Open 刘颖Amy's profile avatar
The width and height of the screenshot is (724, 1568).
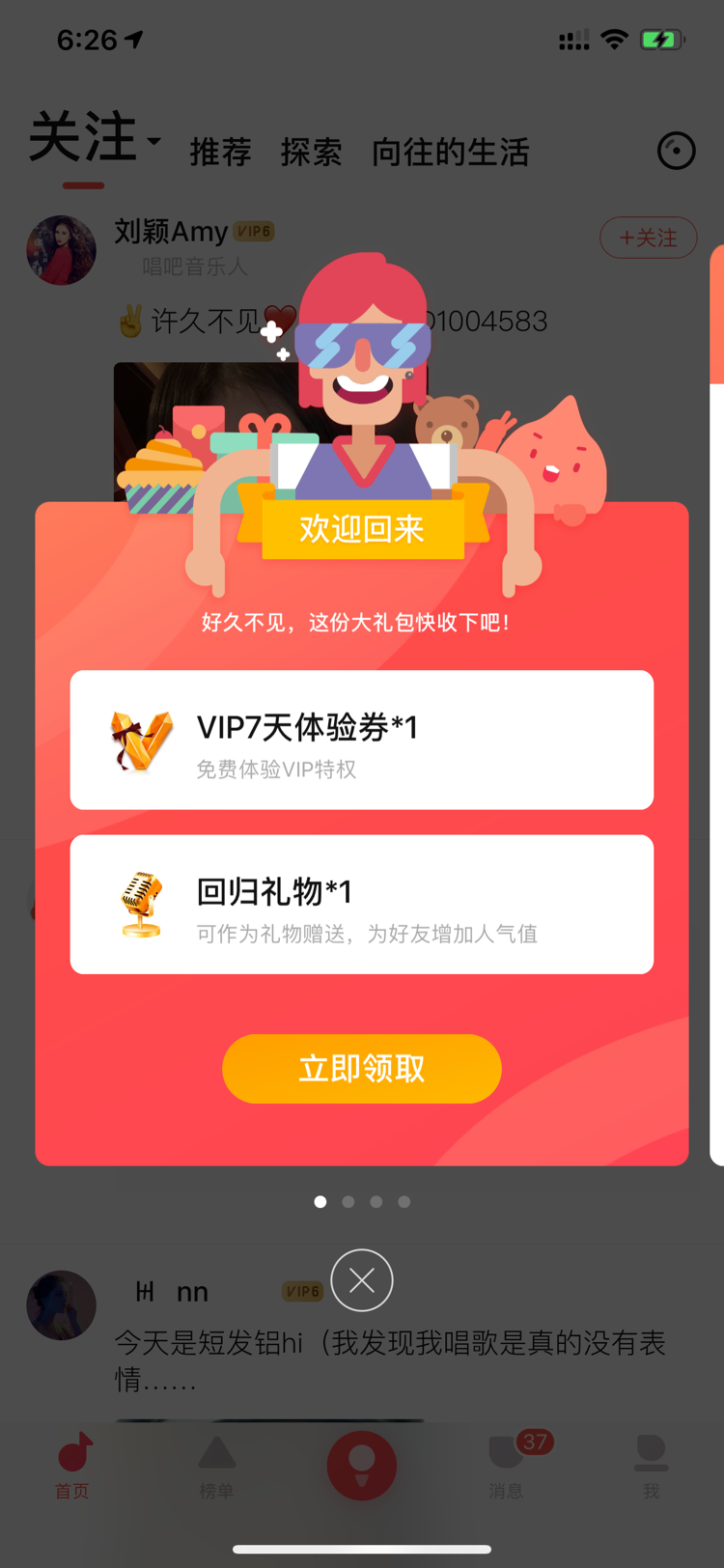[x=61, y=250]
